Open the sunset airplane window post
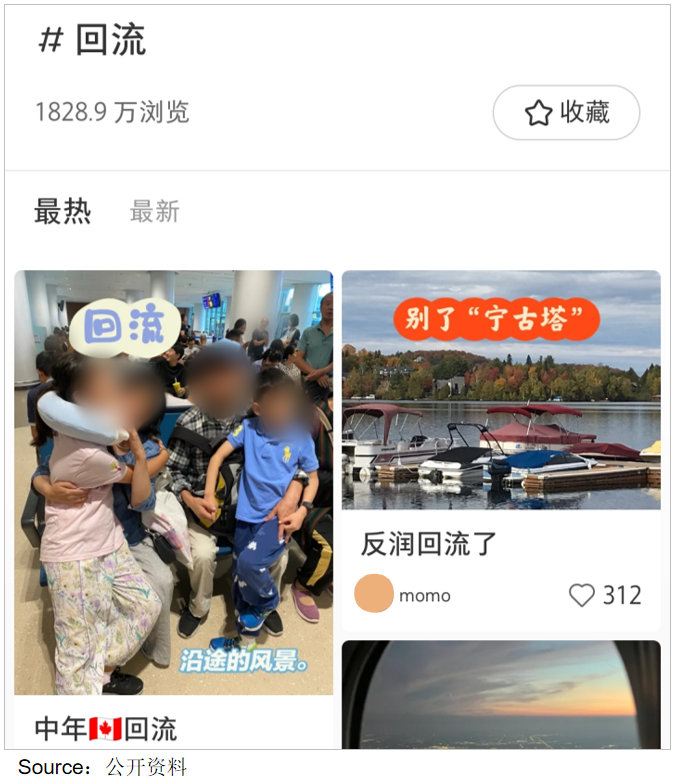Image resolution: width=676 pixels, height=781 pixels. [501, 694]
